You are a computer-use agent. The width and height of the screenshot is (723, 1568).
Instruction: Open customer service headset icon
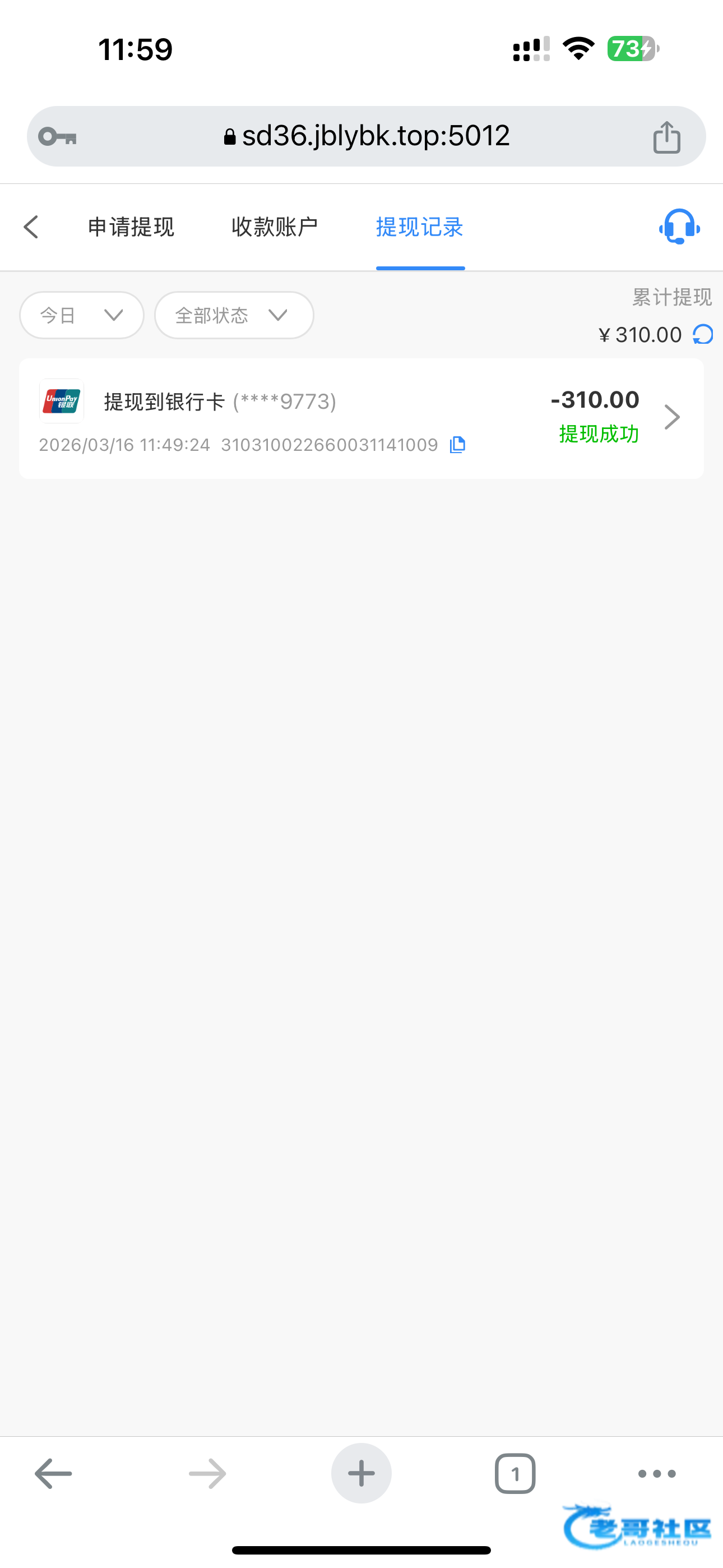tap(679, 227)
